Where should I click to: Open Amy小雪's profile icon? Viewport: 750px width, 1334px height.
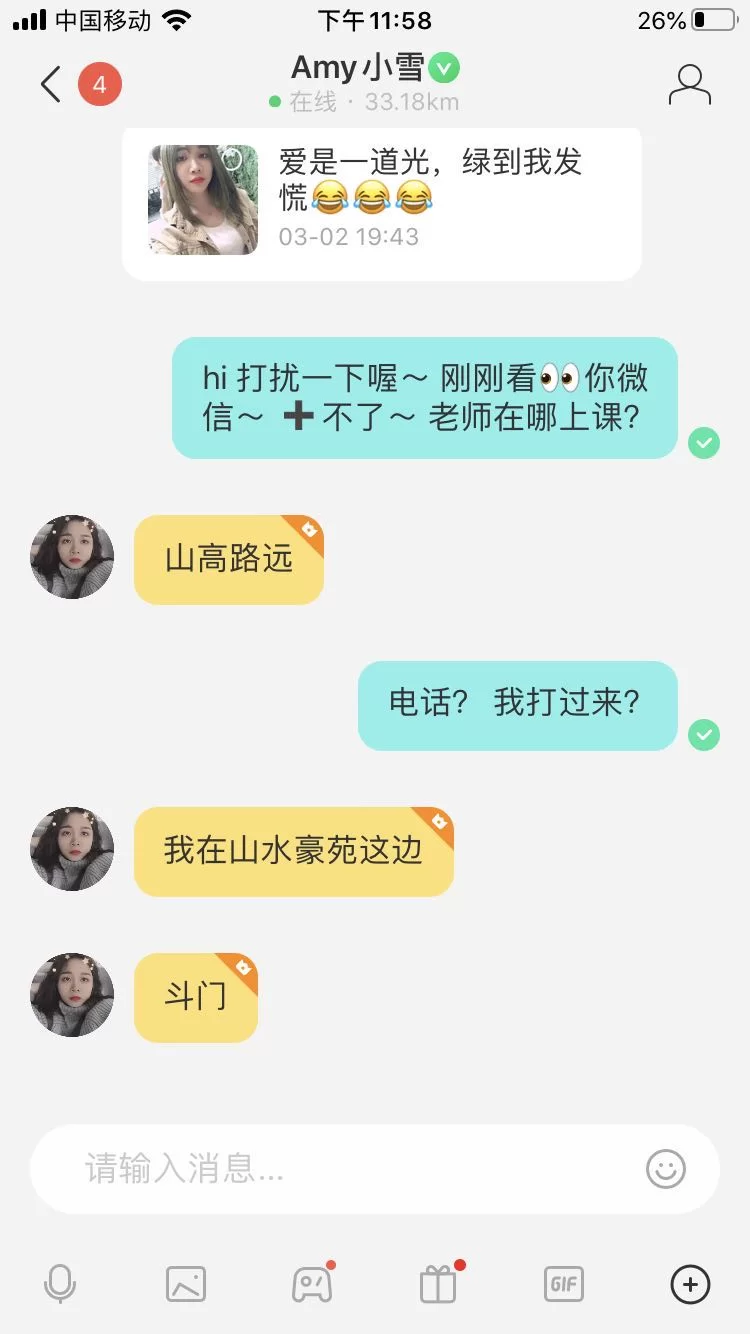click(689, 85)
